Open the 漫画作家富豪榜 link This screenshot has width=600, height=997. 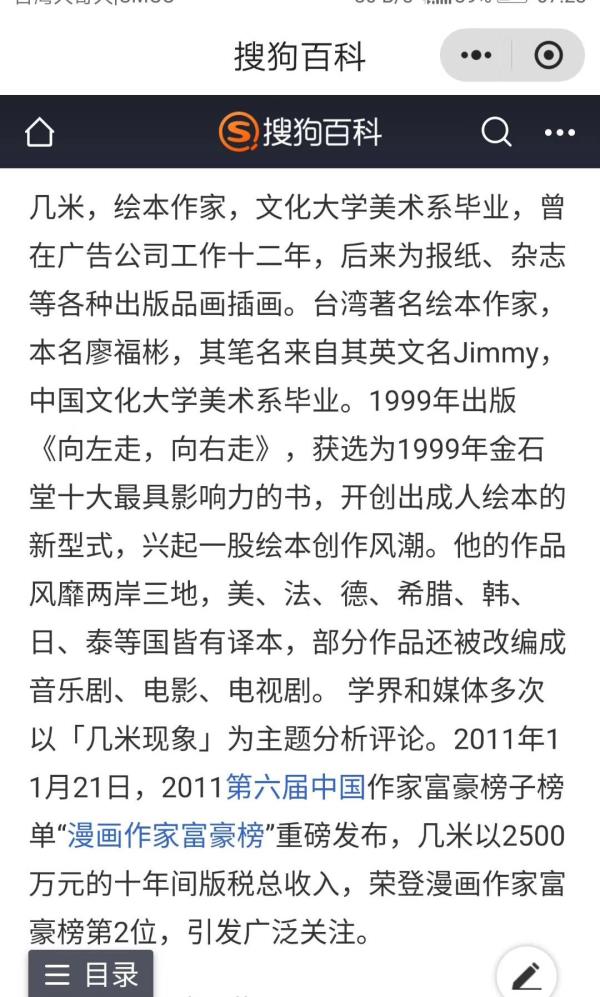click(x=166, y=835)
